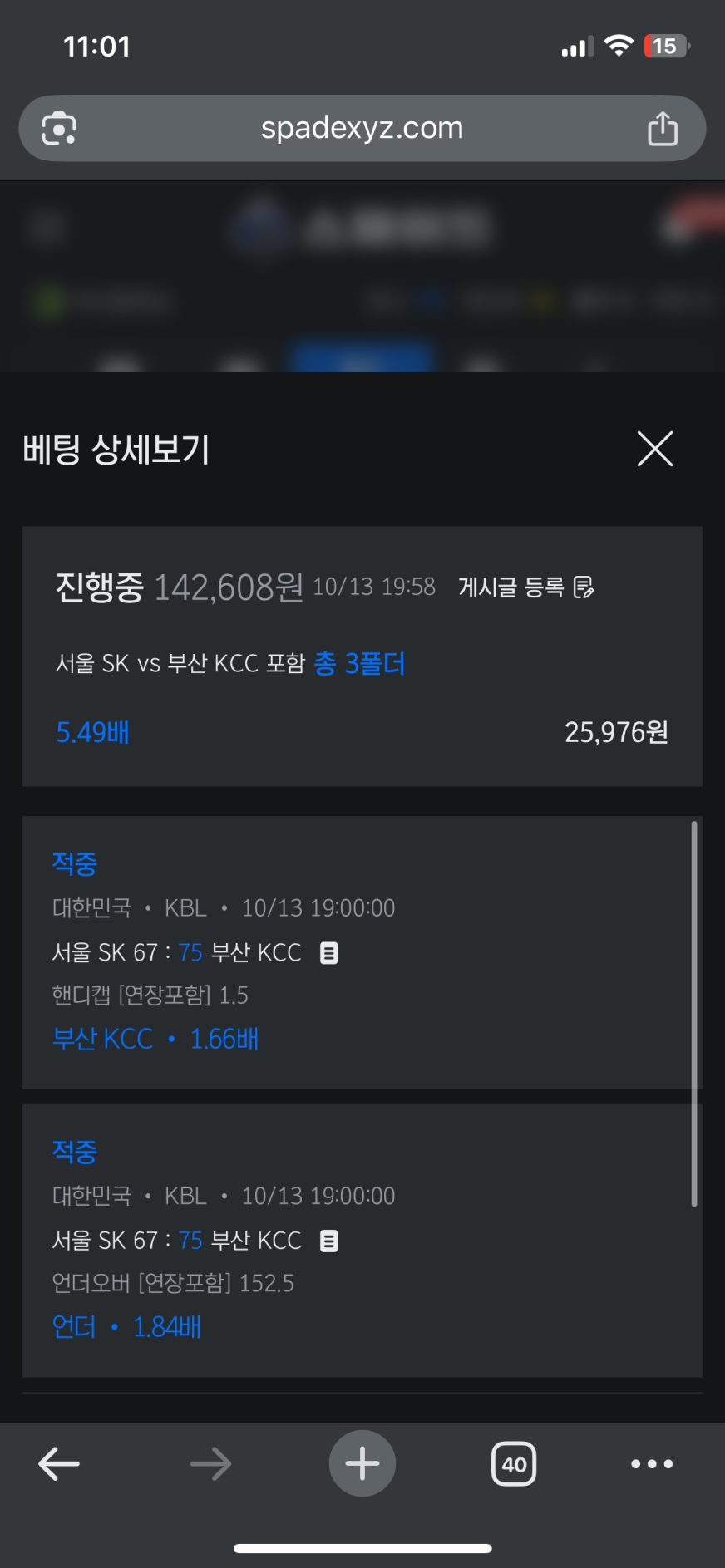
Task: Show the 40 open tabs
Action: tap(514, 1463)
